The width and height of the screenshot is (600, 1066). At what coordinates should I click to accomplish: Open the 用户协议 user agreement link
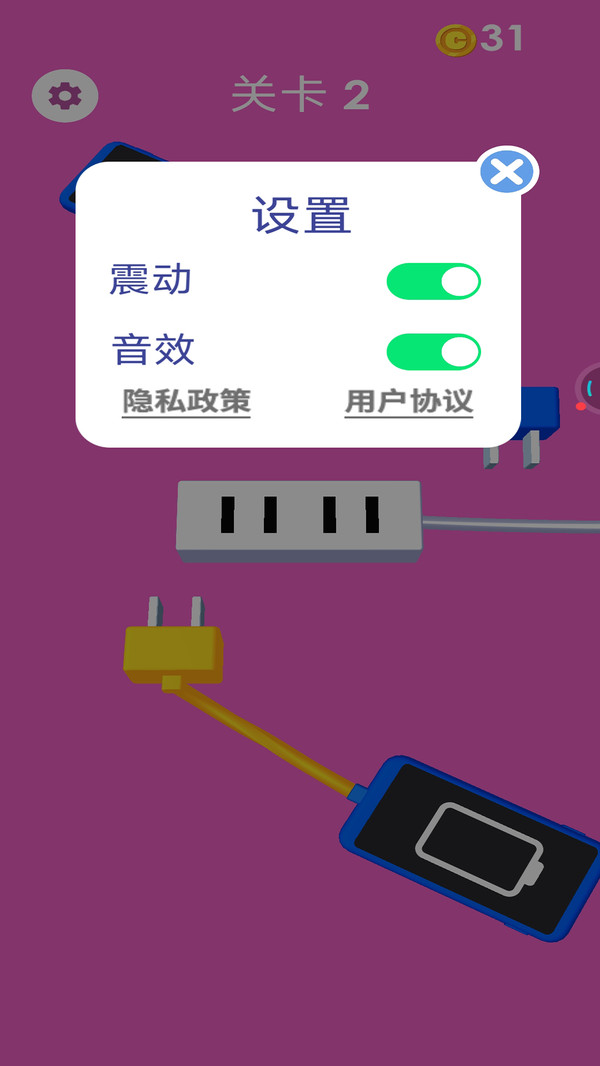click(409, 402)
